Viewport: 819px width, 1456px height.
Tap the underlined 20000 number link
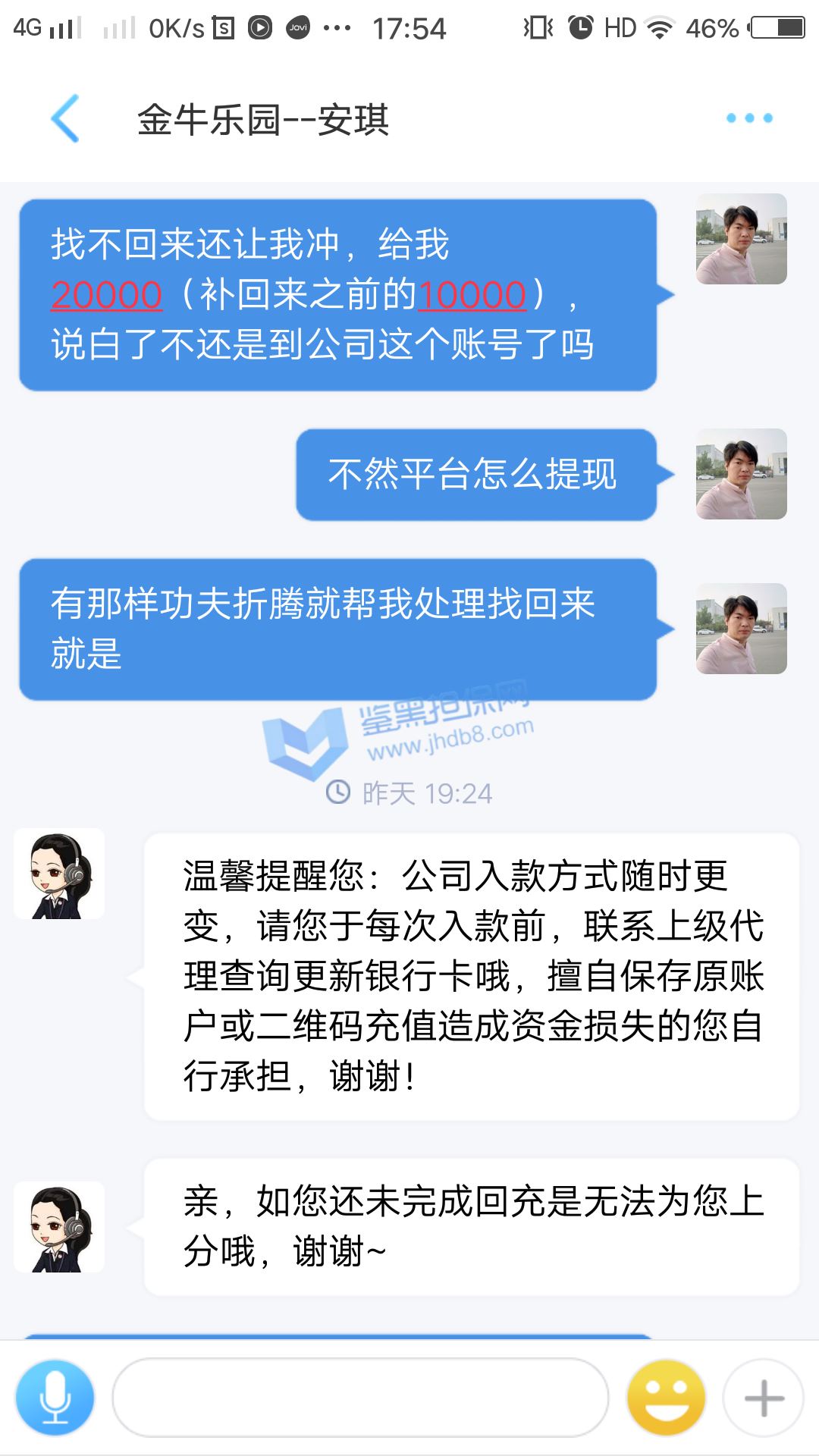point(106,295)
